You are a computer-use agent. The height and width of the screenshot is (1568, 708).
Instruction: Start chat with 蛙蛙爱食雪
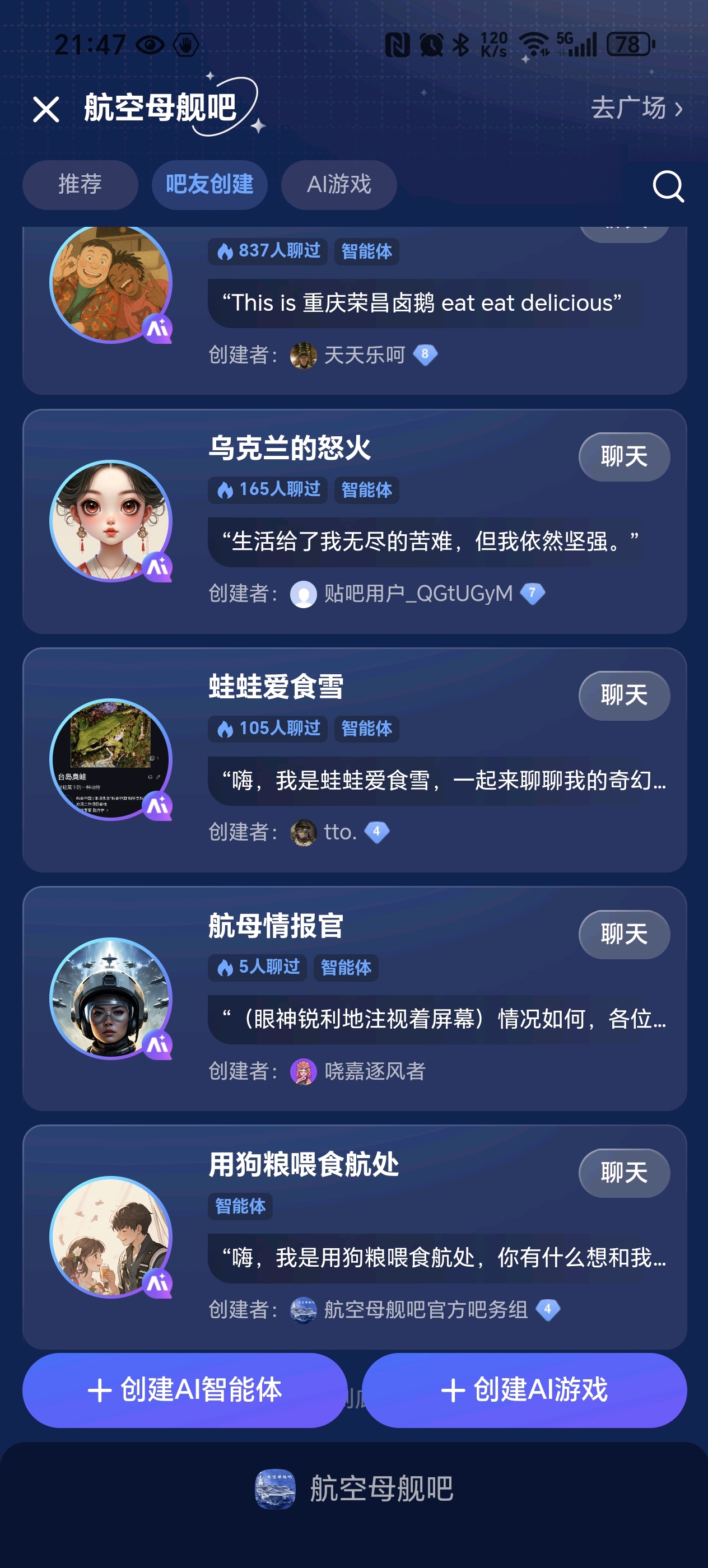[623, 695]
